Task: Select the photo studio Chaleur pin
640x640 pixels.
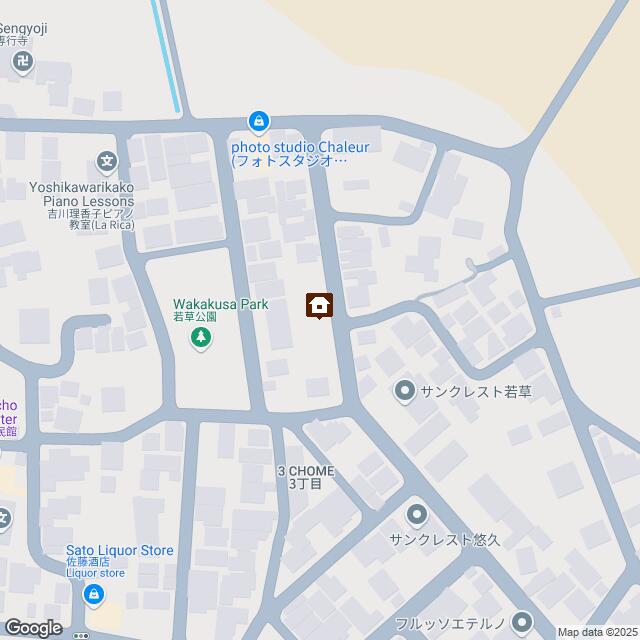Action: click(259, 122)
